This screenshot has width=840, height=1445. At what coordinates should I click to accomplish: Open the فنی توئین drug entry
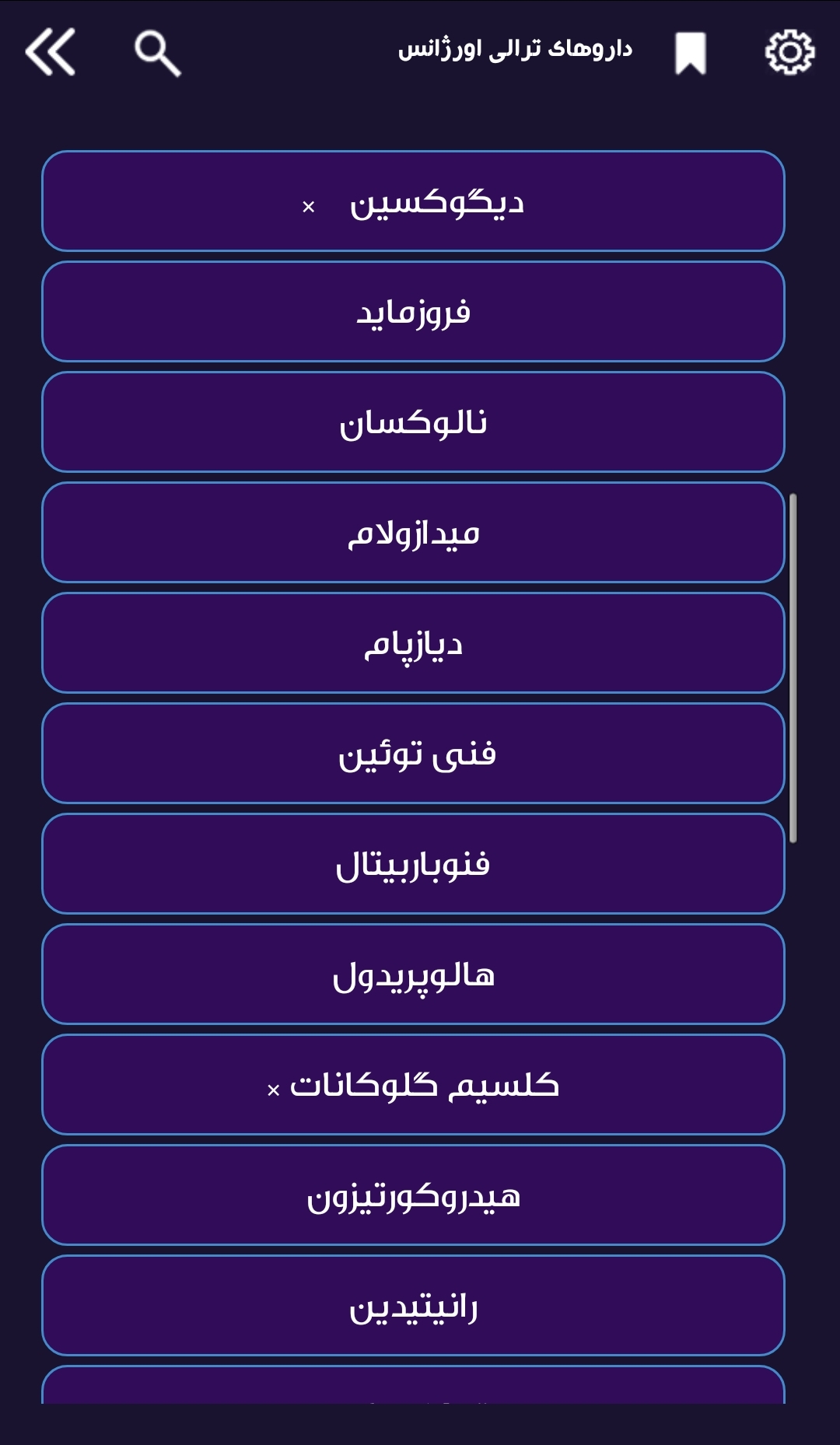(412, 753)
